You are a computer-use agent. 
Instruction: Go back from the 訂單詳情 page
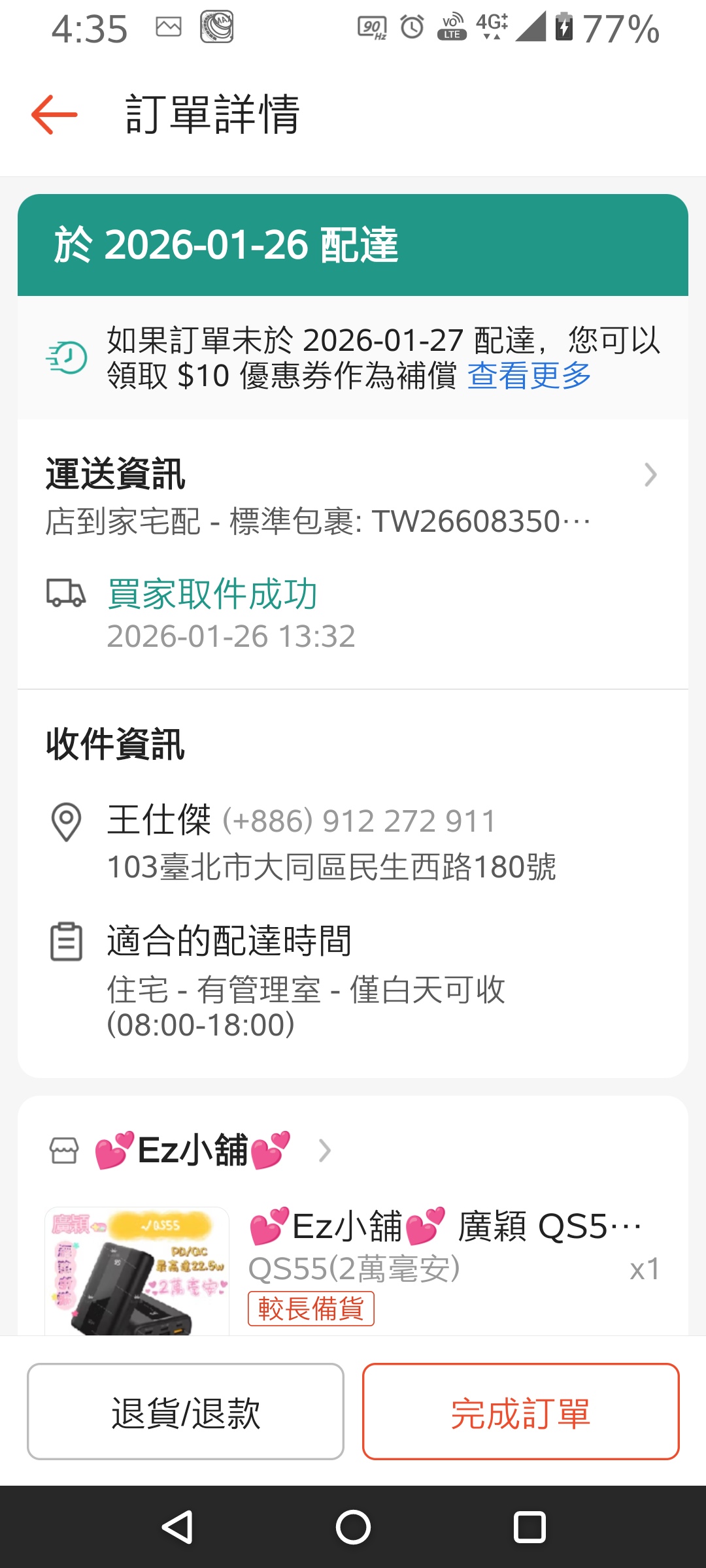coord(54,114)
